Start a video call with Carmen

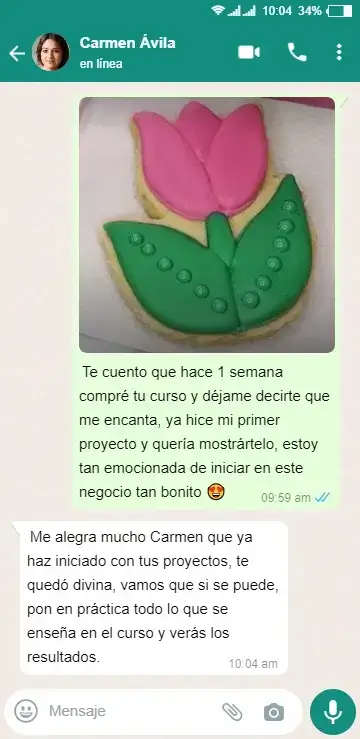(x=249, y=52)
